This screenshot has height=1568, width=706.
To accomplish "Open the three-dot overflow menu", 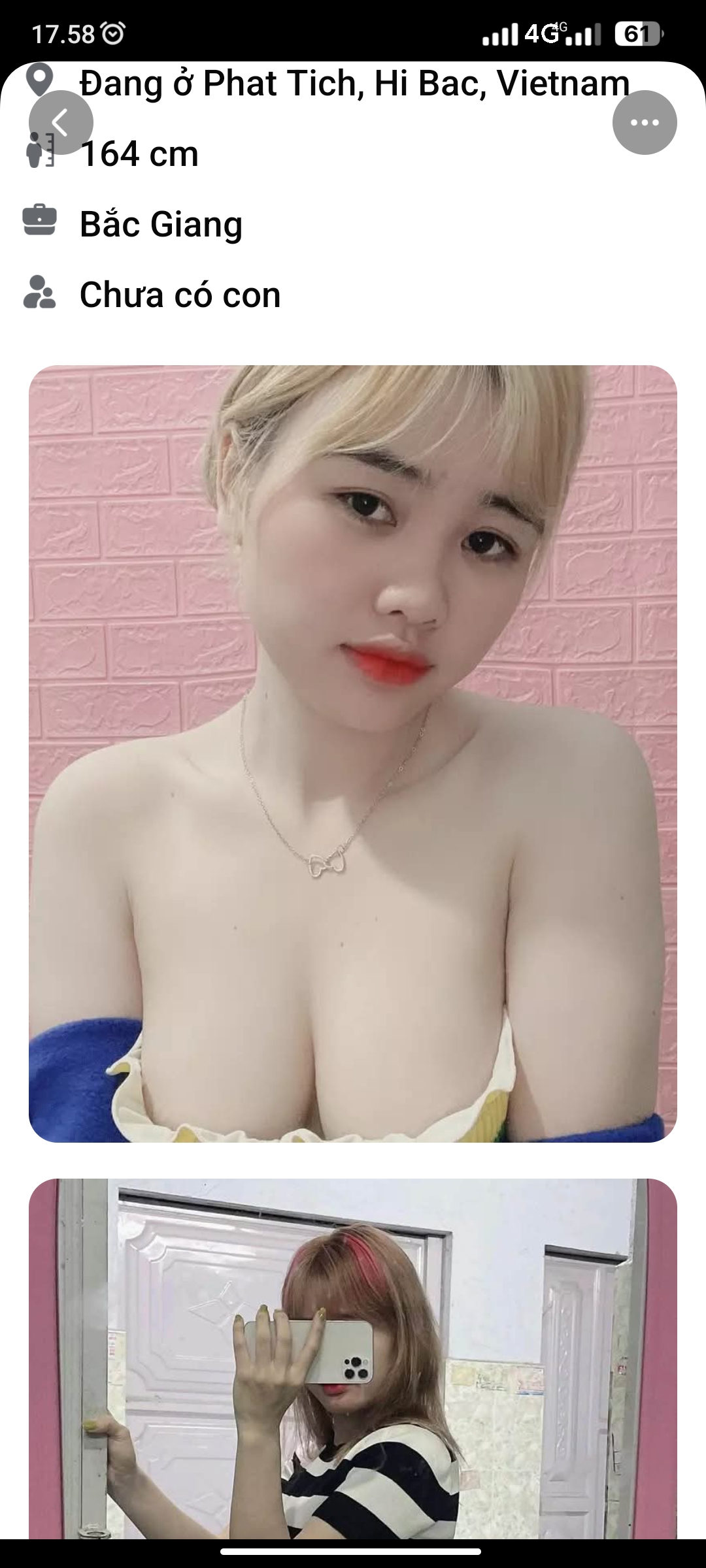I will coord(644,123).
